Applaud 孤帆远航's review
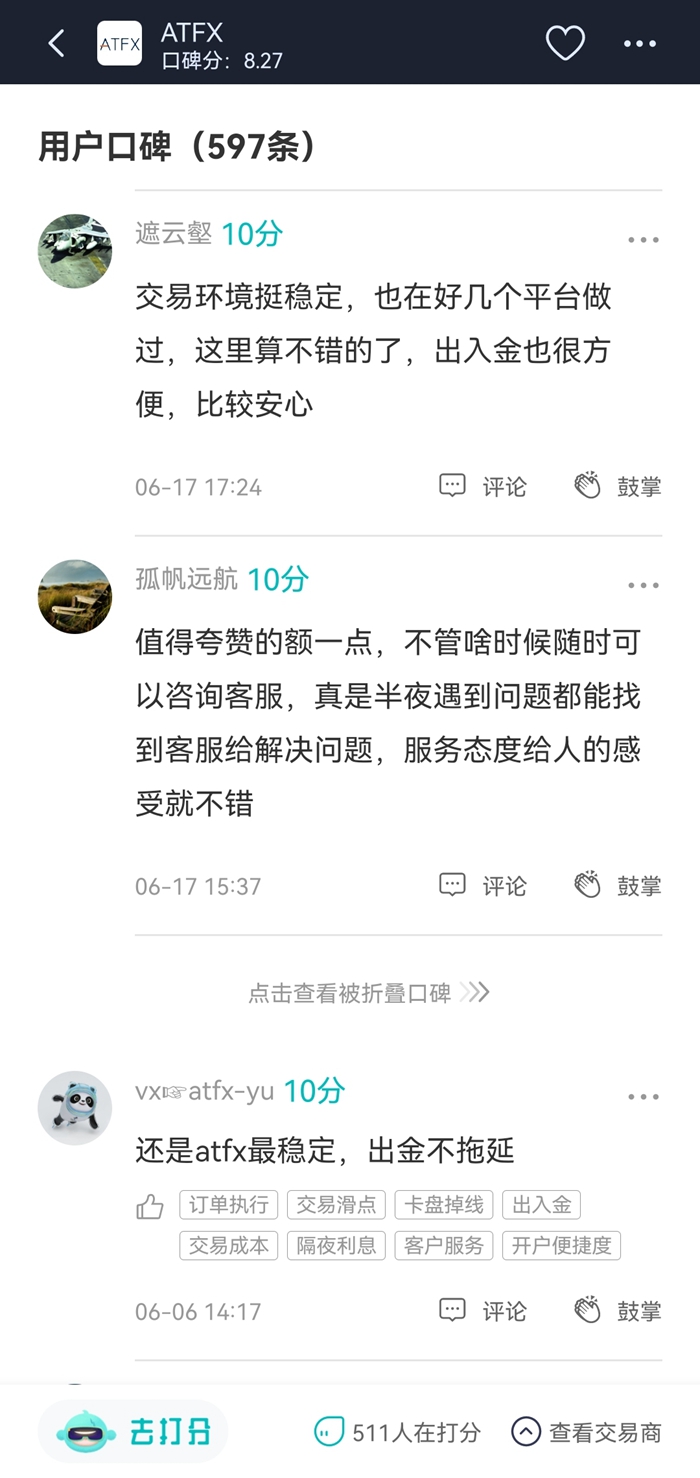 click(618, 886)
